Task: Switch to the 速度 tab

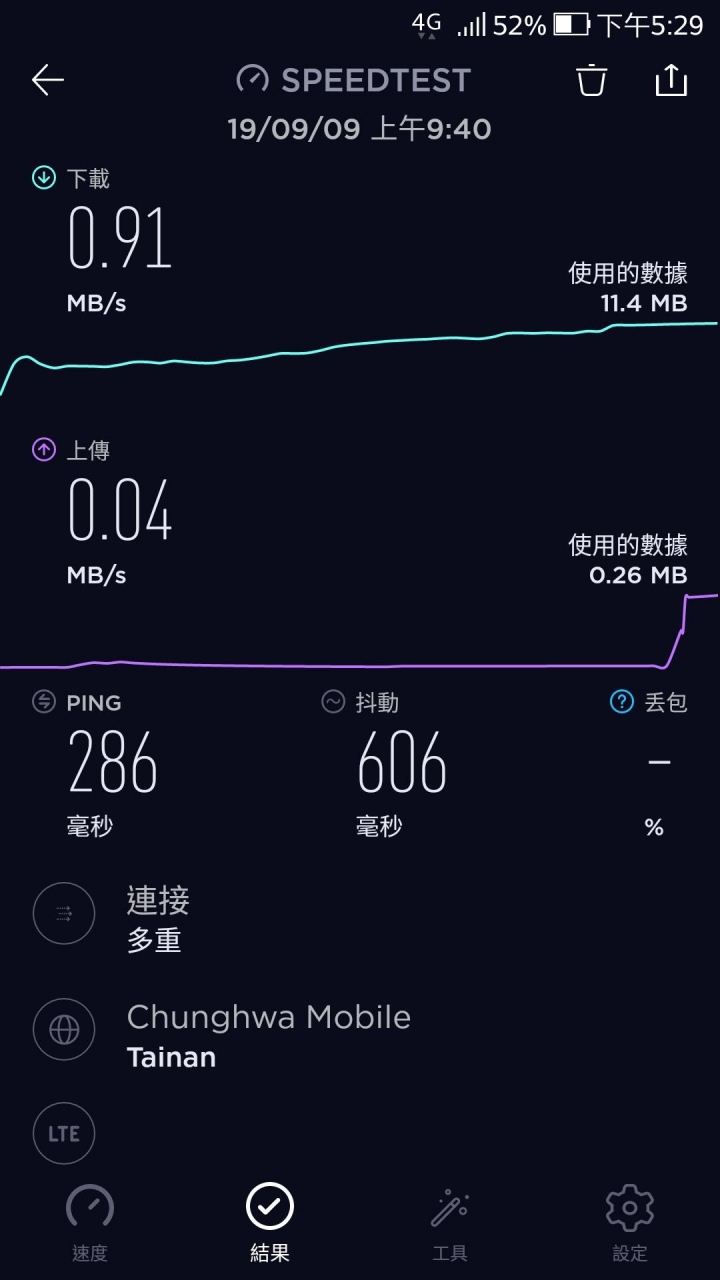Action: [x=90, y=1224]
